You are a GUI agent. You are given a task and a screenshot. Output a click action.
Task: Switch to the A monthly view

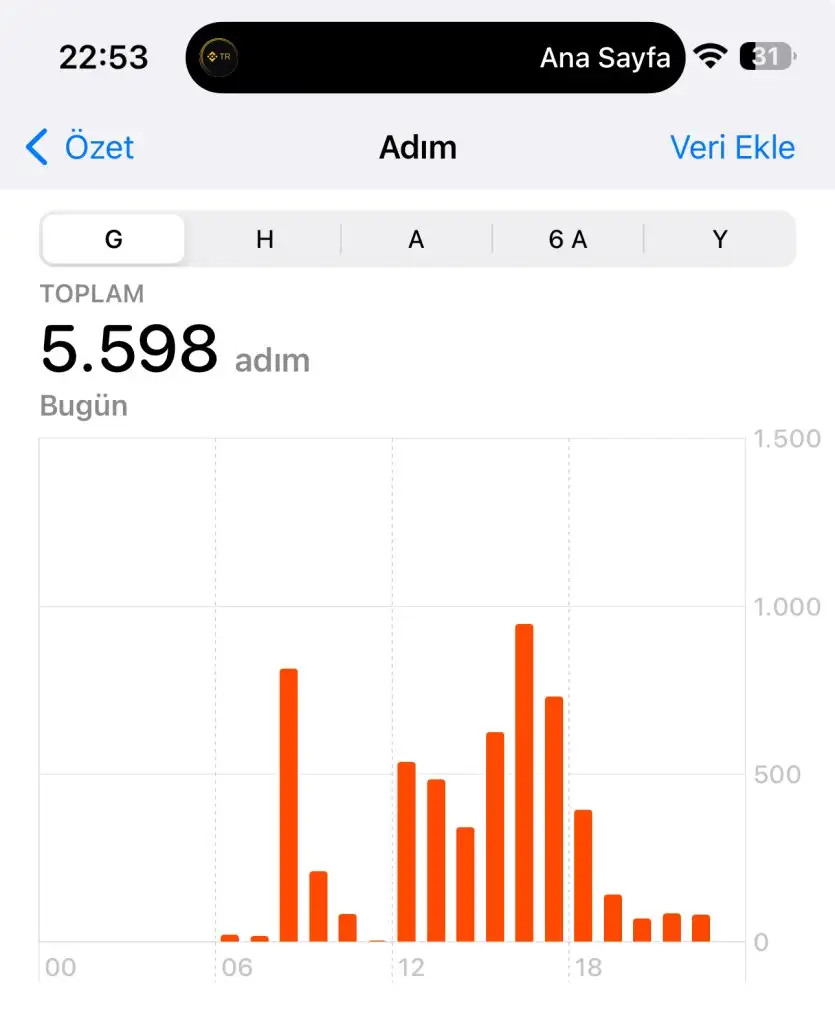[416, 240]
